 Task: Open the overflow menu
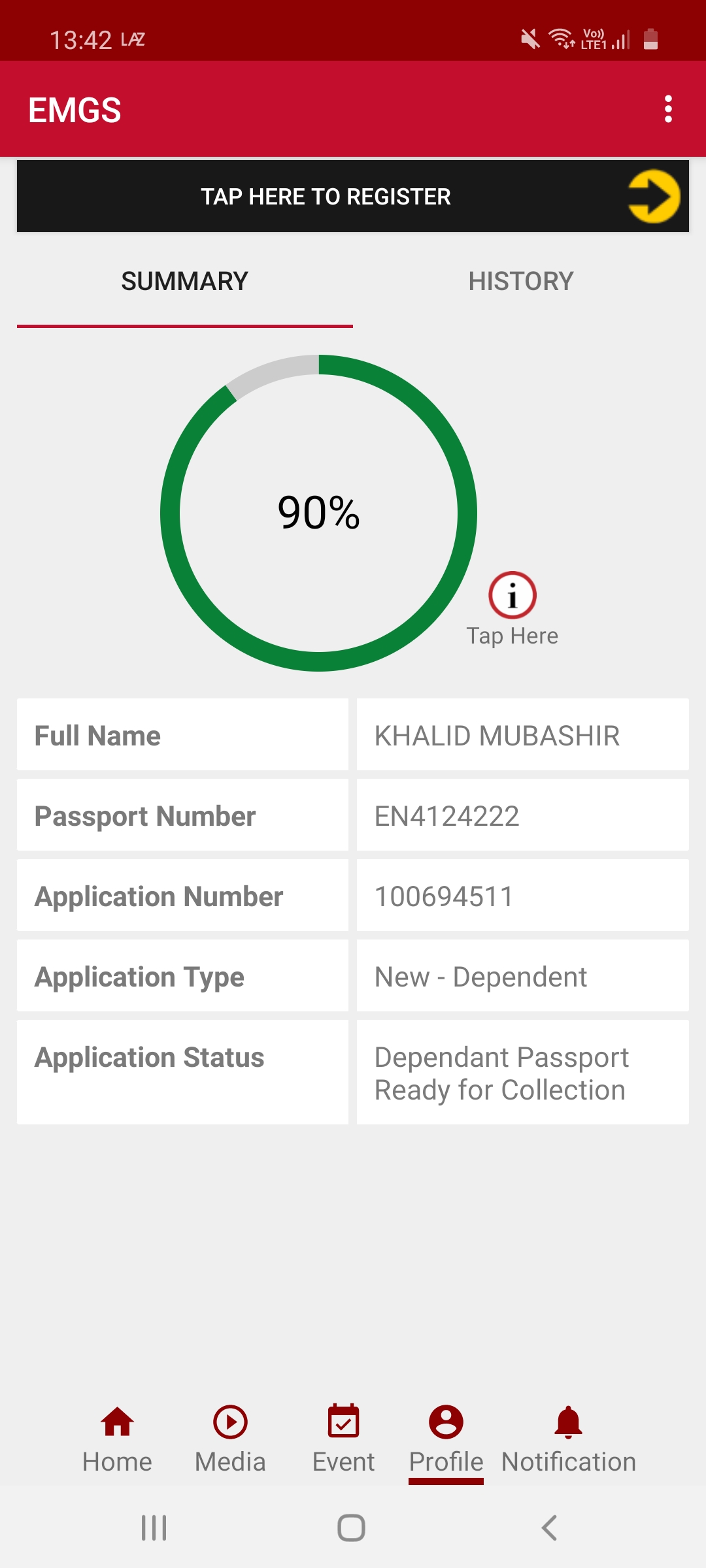667,109
